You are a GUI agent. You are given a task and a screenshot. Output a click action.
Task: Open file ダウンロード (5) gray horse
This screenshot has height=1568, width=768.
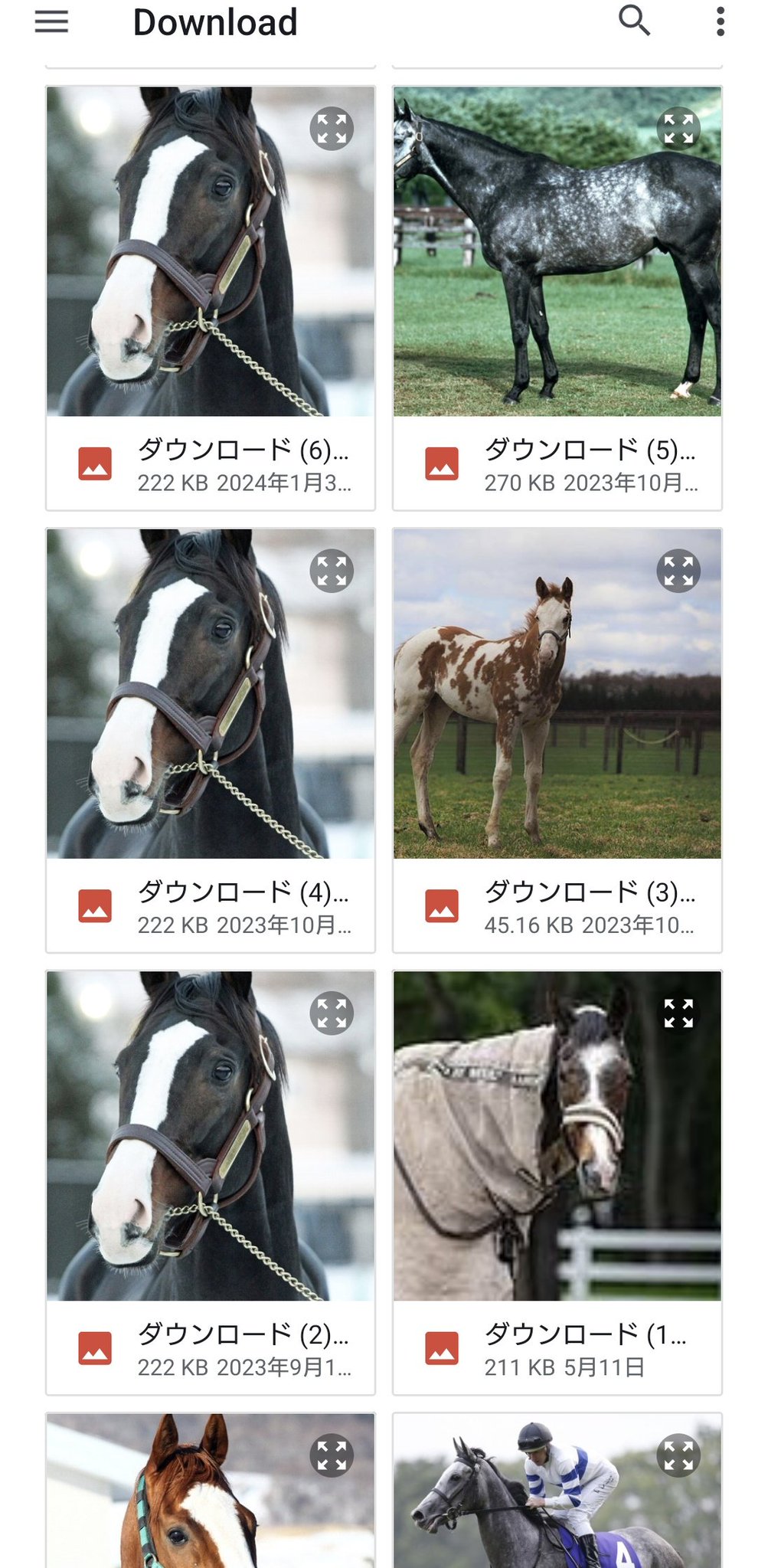[557, 298]
